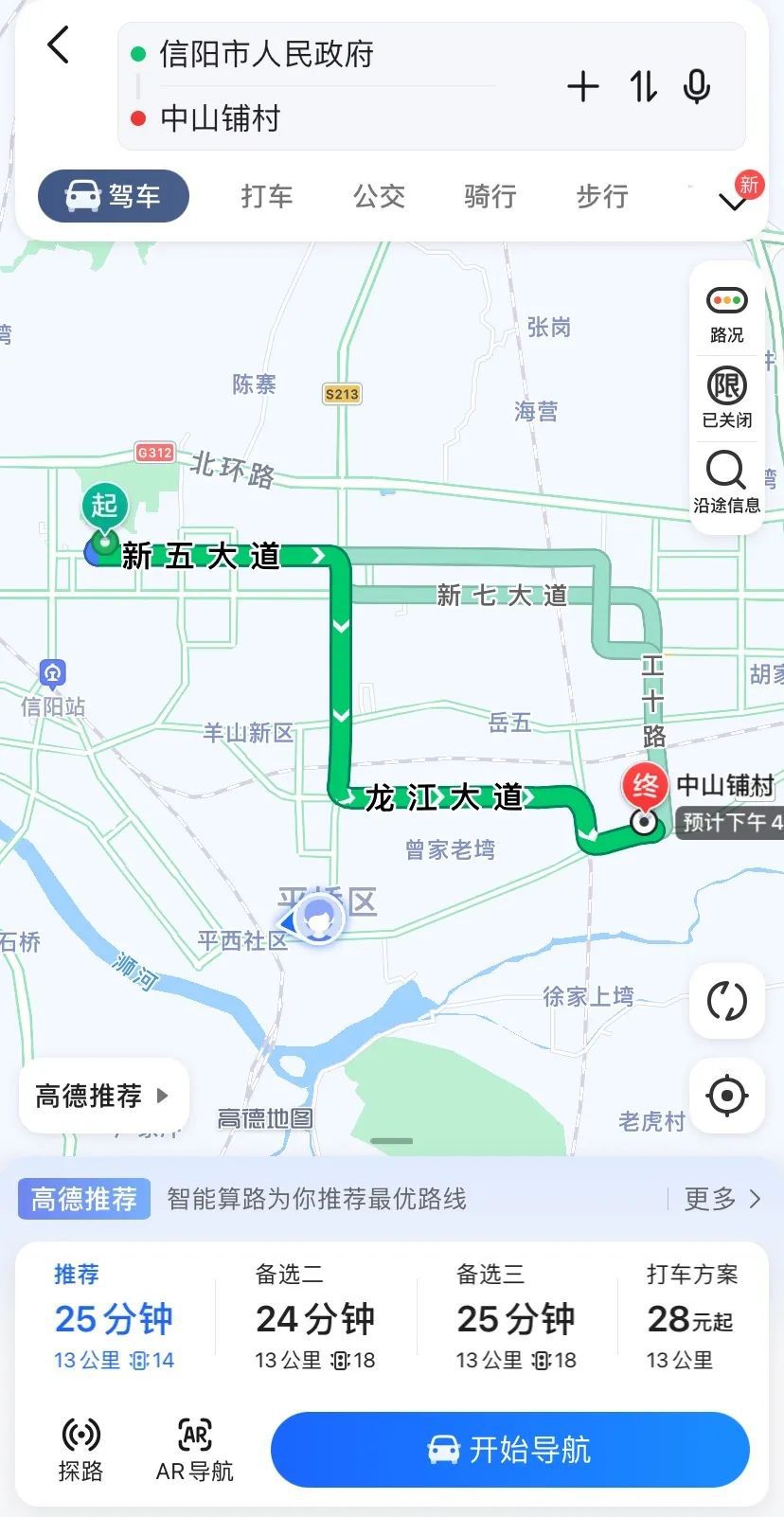The image size is (784, 1517).
Task: Choose the 备选二 24分钟 route
Action: (315, 1318)
